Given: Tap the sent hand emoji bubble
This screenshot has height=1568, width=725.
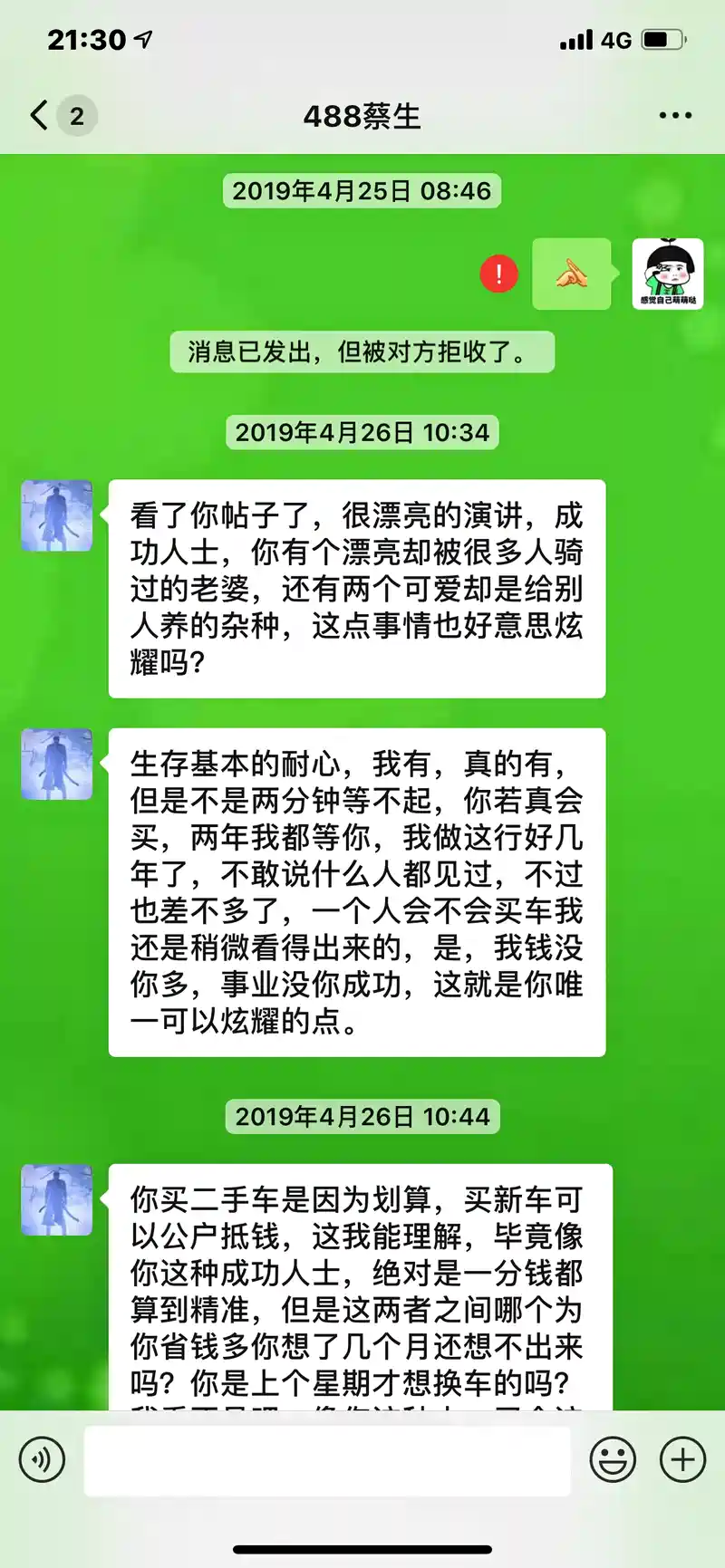Looking at the screenshot, I should 572,274.
